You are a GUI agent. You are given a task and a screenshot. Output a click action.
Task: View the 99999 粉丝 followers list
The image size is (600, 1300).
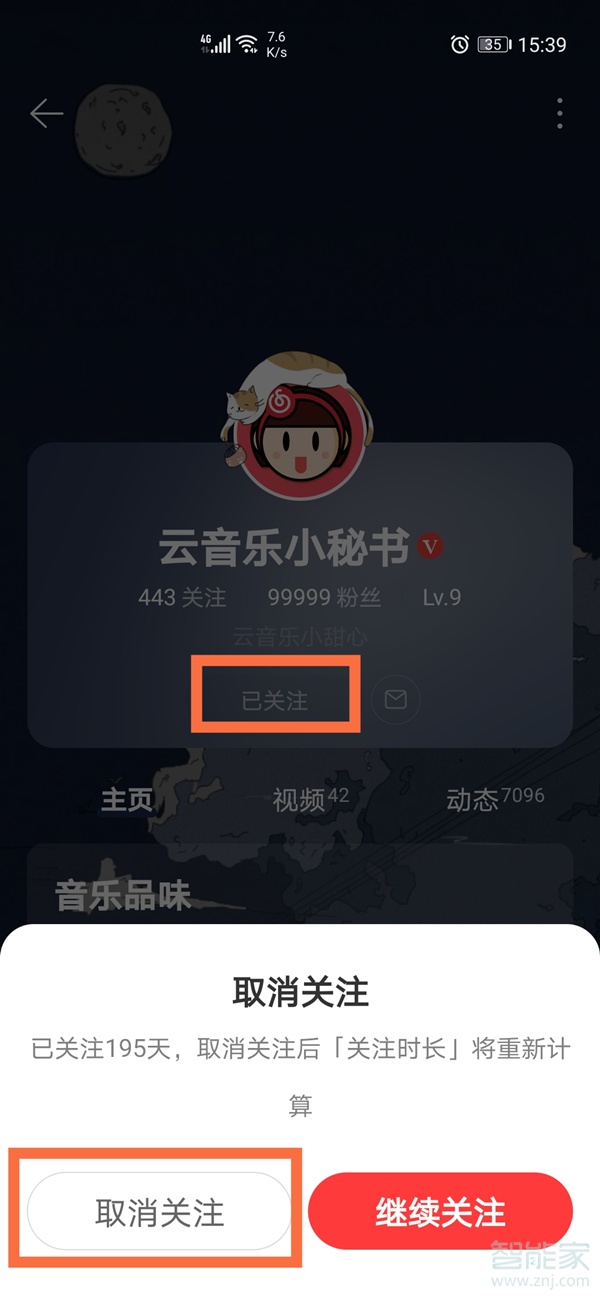tap(324, 598)
